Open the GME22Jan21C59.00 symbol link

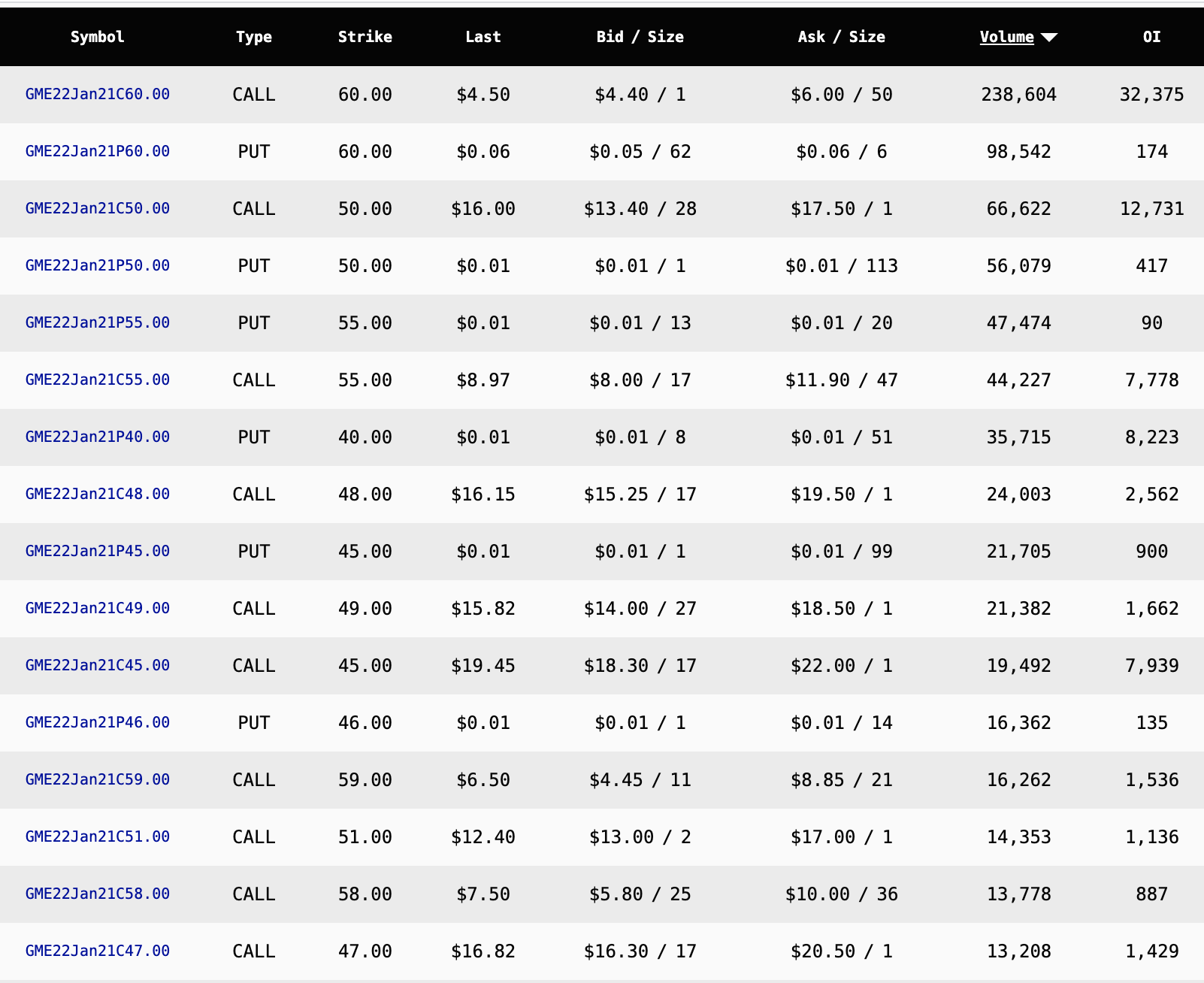98,779
